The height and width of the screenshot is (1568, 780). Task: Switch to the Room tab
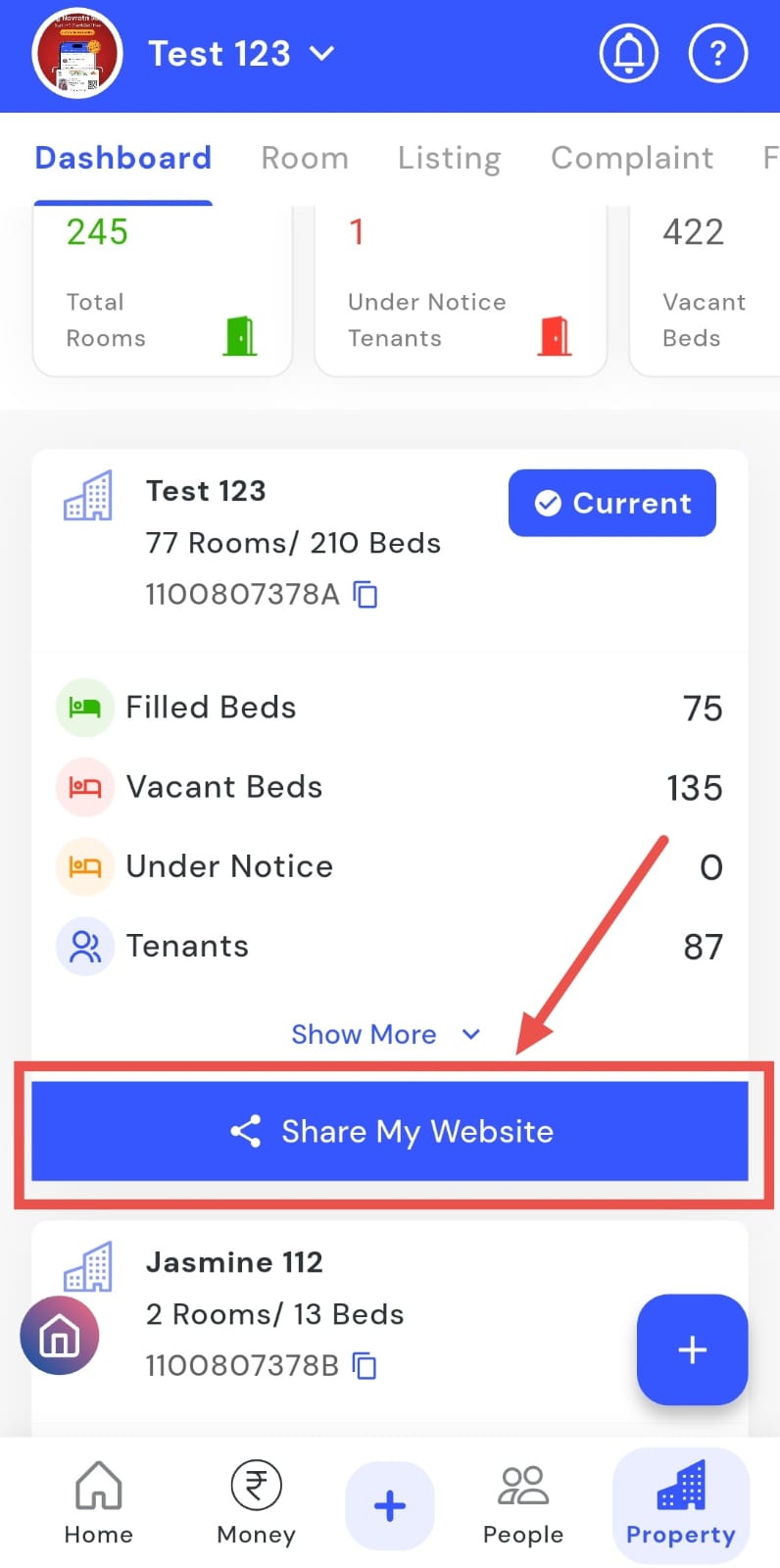point(305,158)
